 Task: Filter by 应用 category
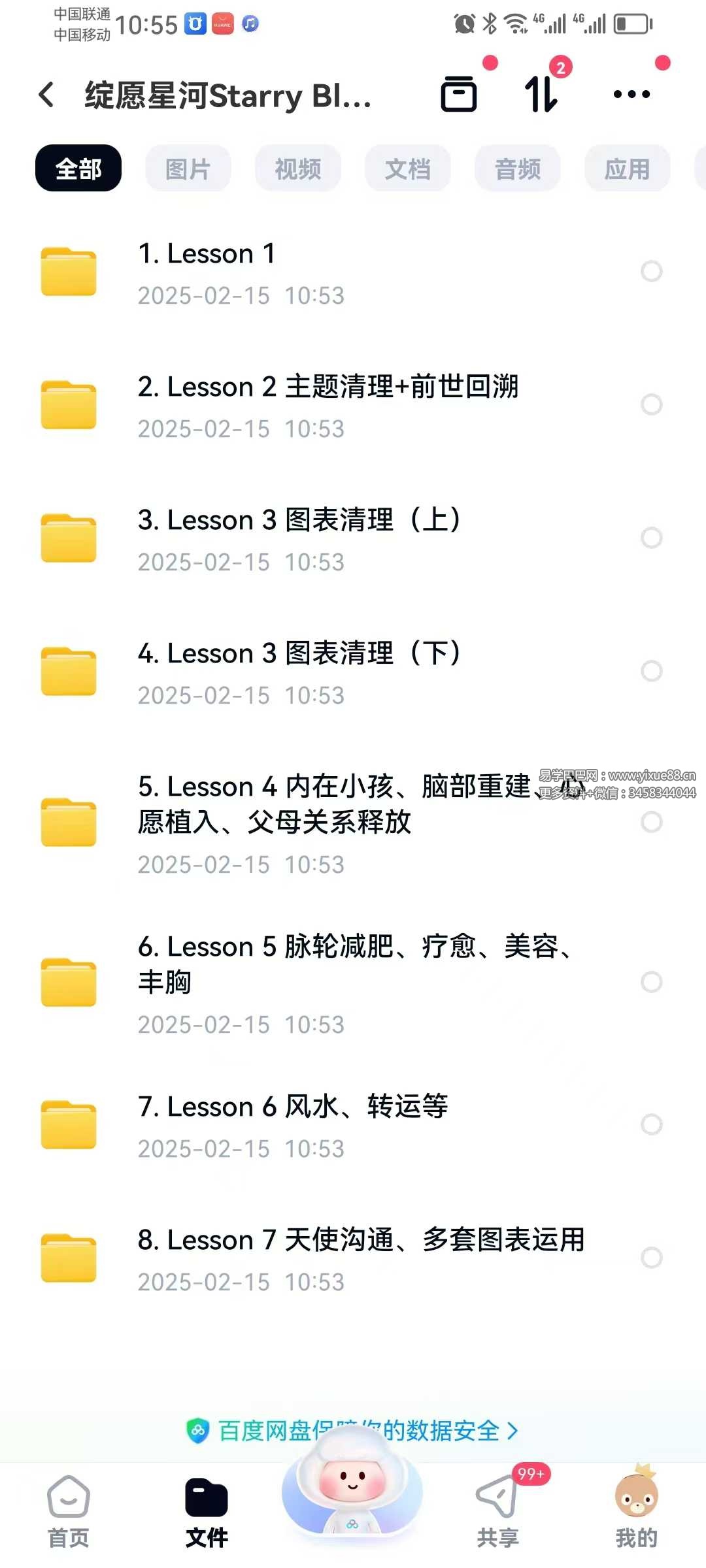(627, 169)
